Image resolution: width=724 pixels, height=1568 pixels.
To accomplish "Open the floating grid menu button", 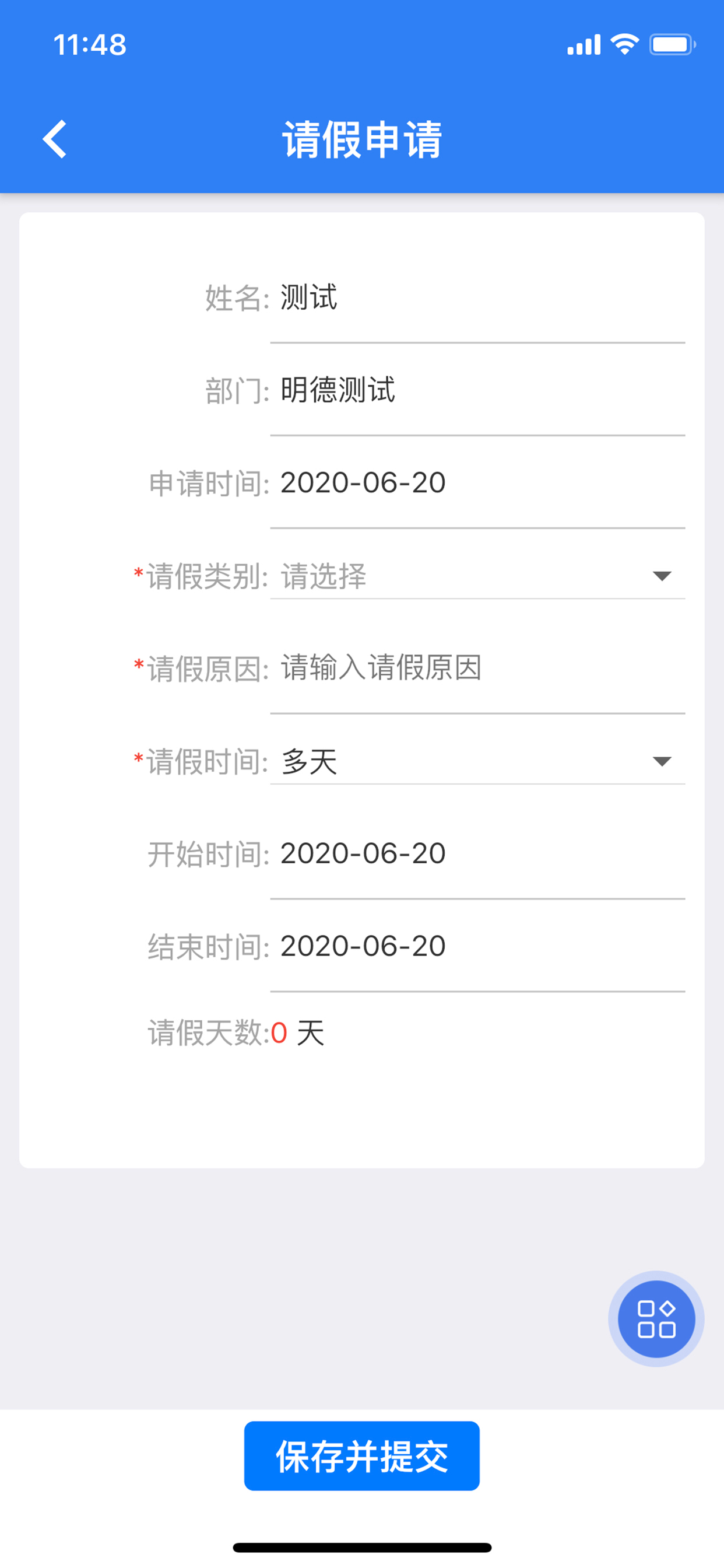I will (656, 1319).
